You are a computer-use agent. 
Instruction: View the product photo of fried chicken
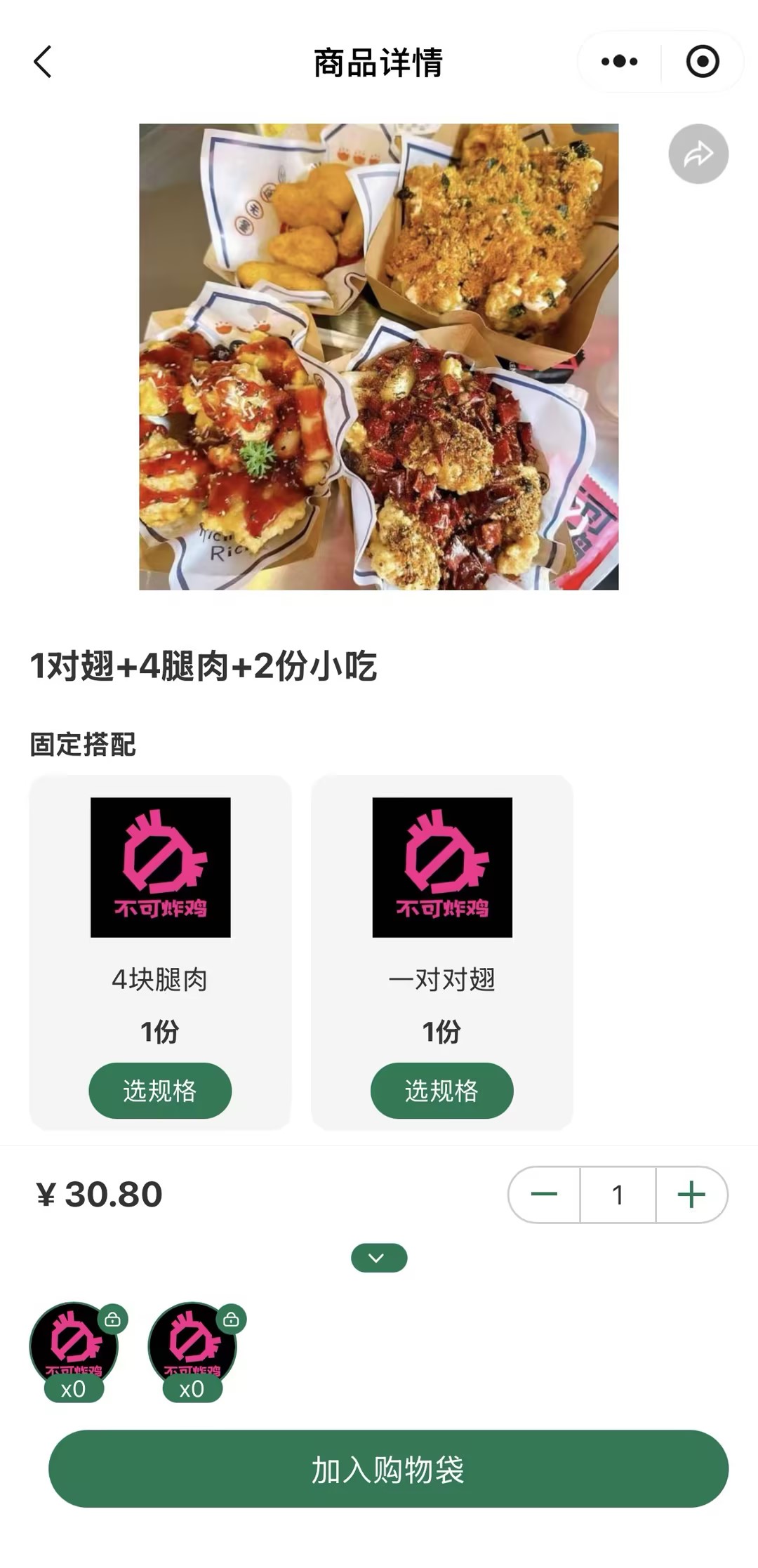pos(378,357)
